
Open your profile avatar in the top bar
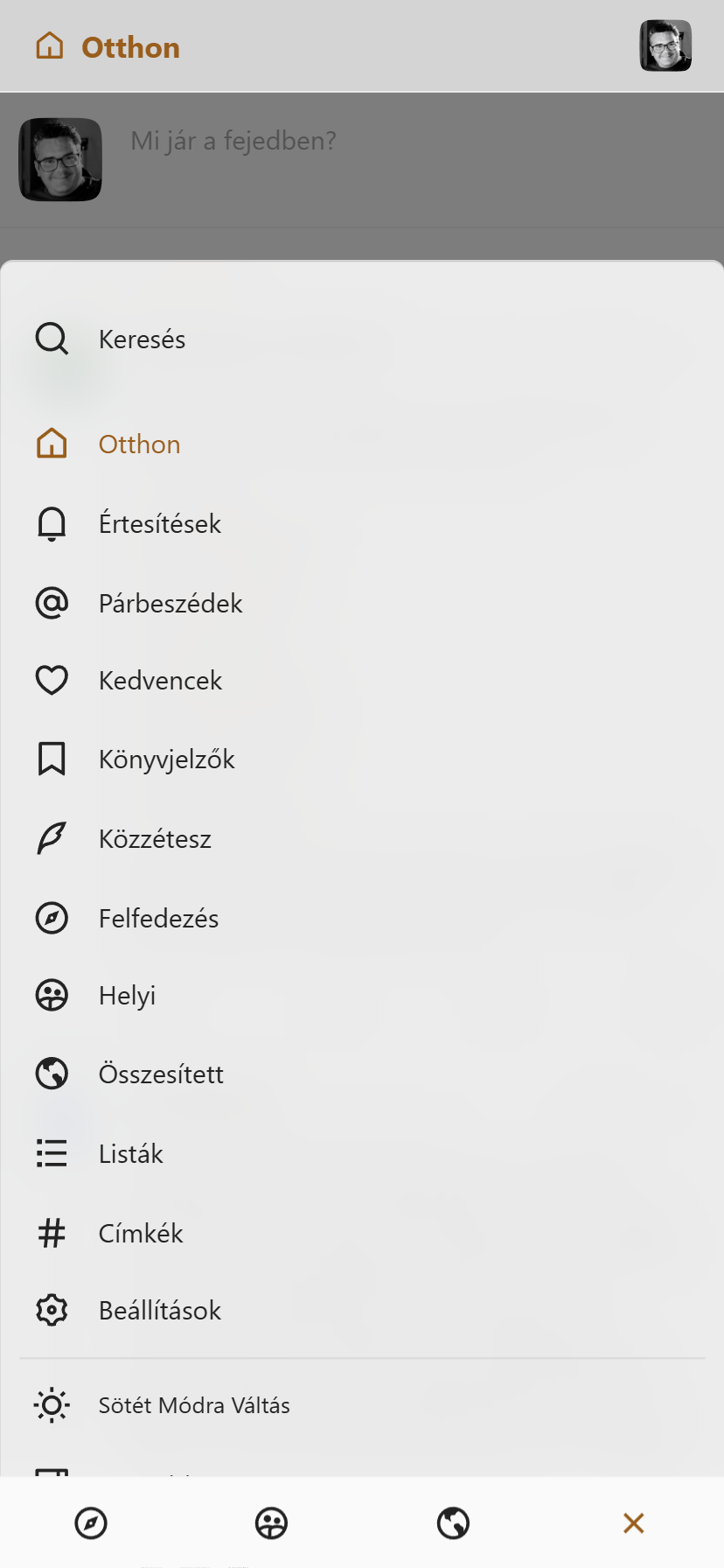(x=665, y=45)
